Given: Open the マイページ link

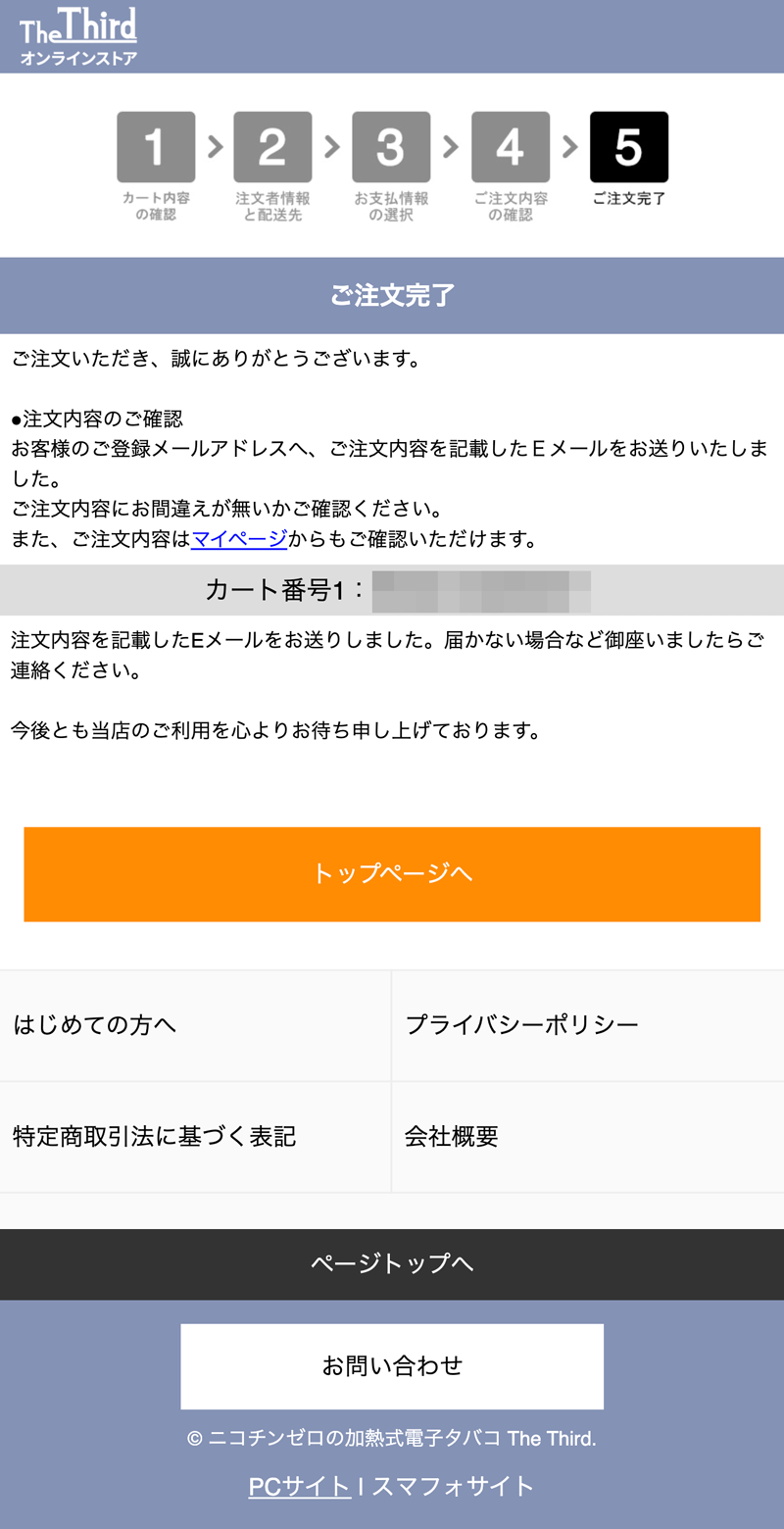Looking at the screenshot, I should [x=239, y=538].
